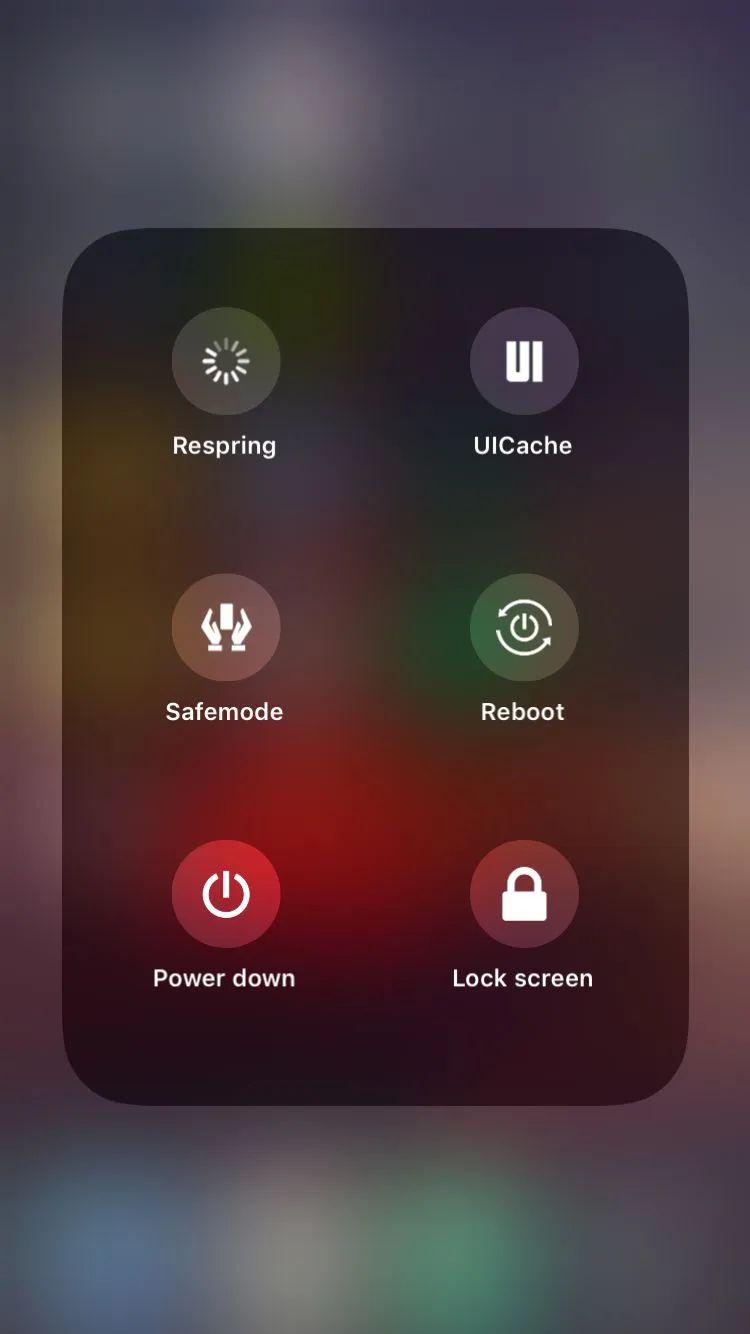Dismiss the menu by tapping the blurred background
Screen dimensions: 750x1334
tap(375, 1230)
